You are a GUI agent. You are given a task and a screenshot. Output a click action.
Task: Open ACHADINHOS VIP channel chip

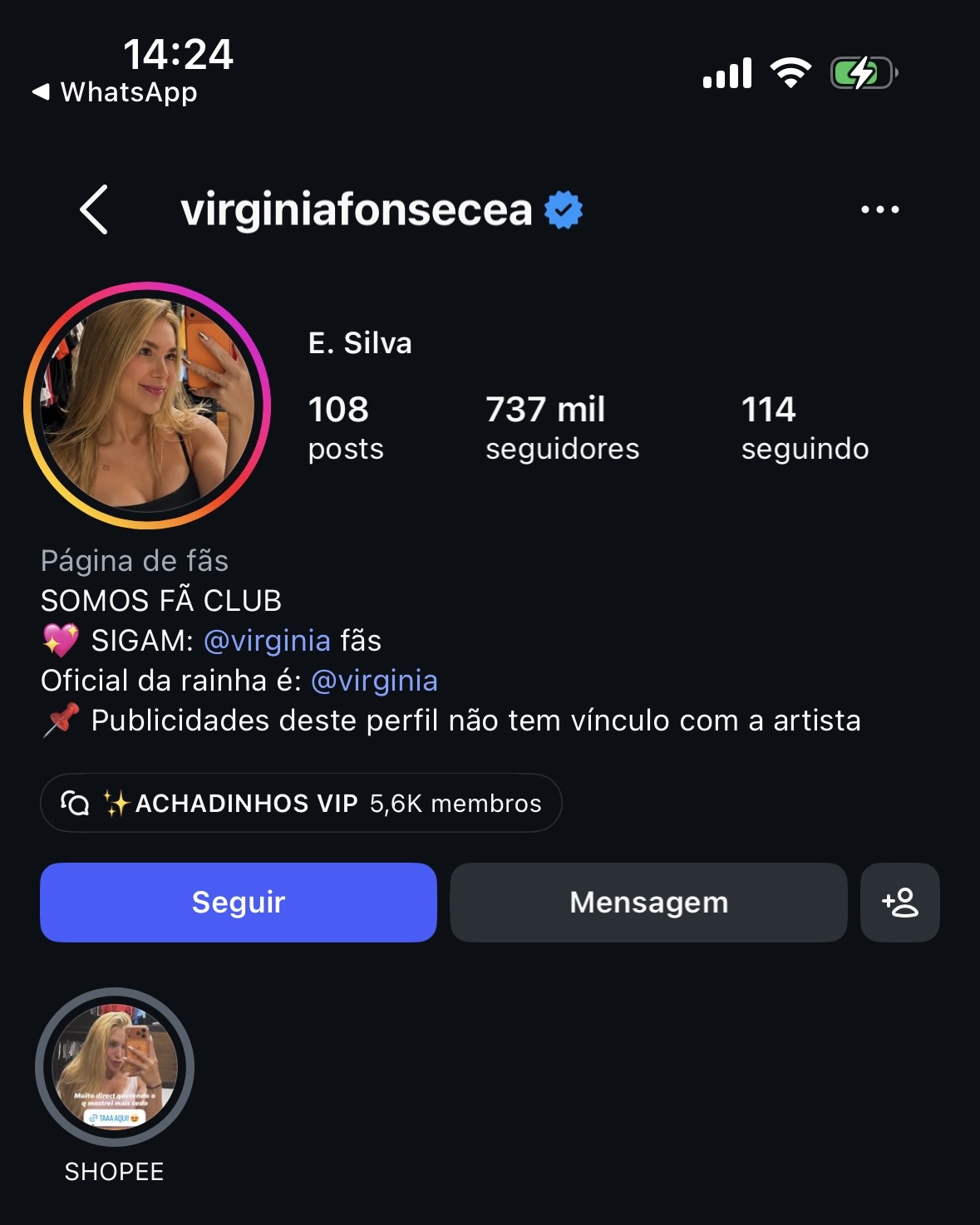pyautogui.click(x=301, y=803)
